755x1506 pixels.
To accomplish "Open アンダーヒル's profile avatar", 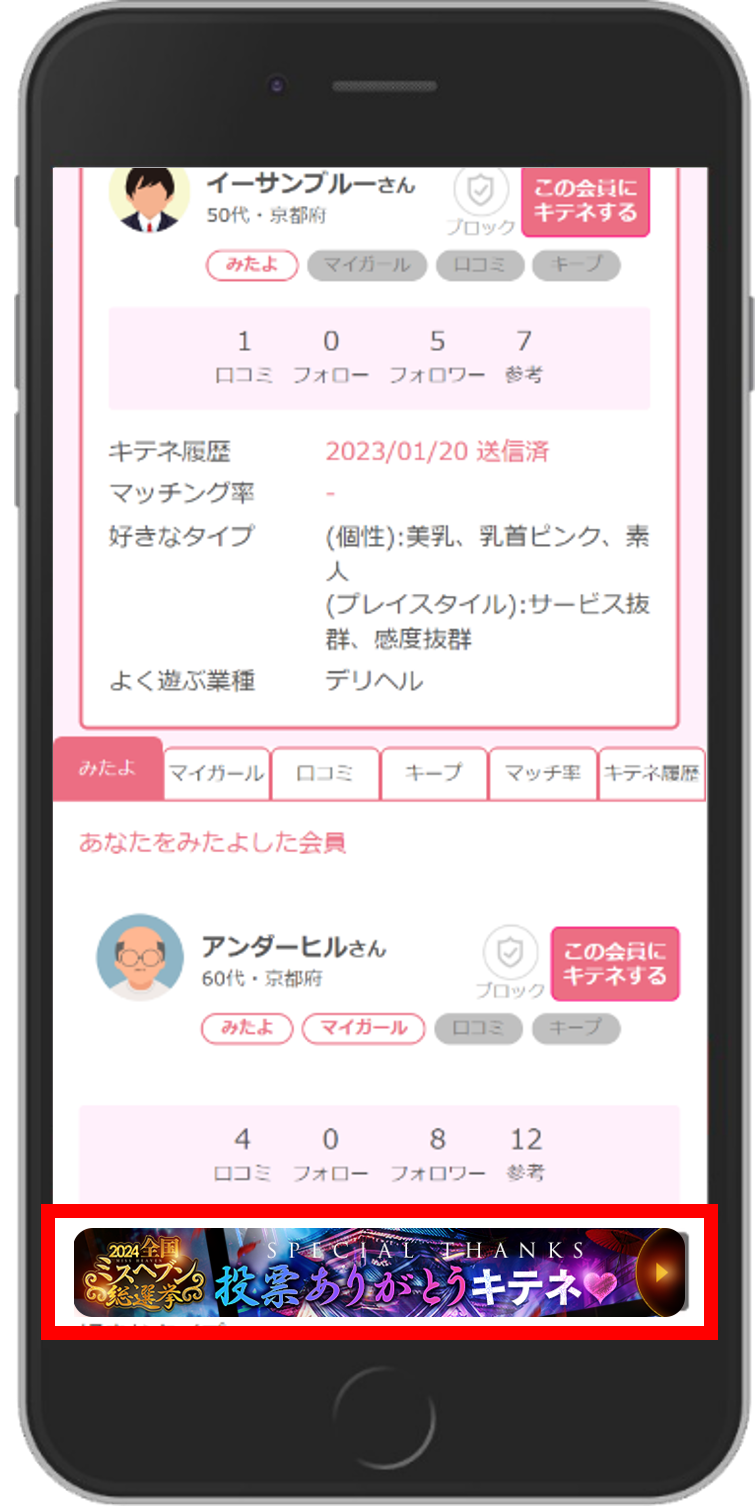I will [x=140, y=957].
